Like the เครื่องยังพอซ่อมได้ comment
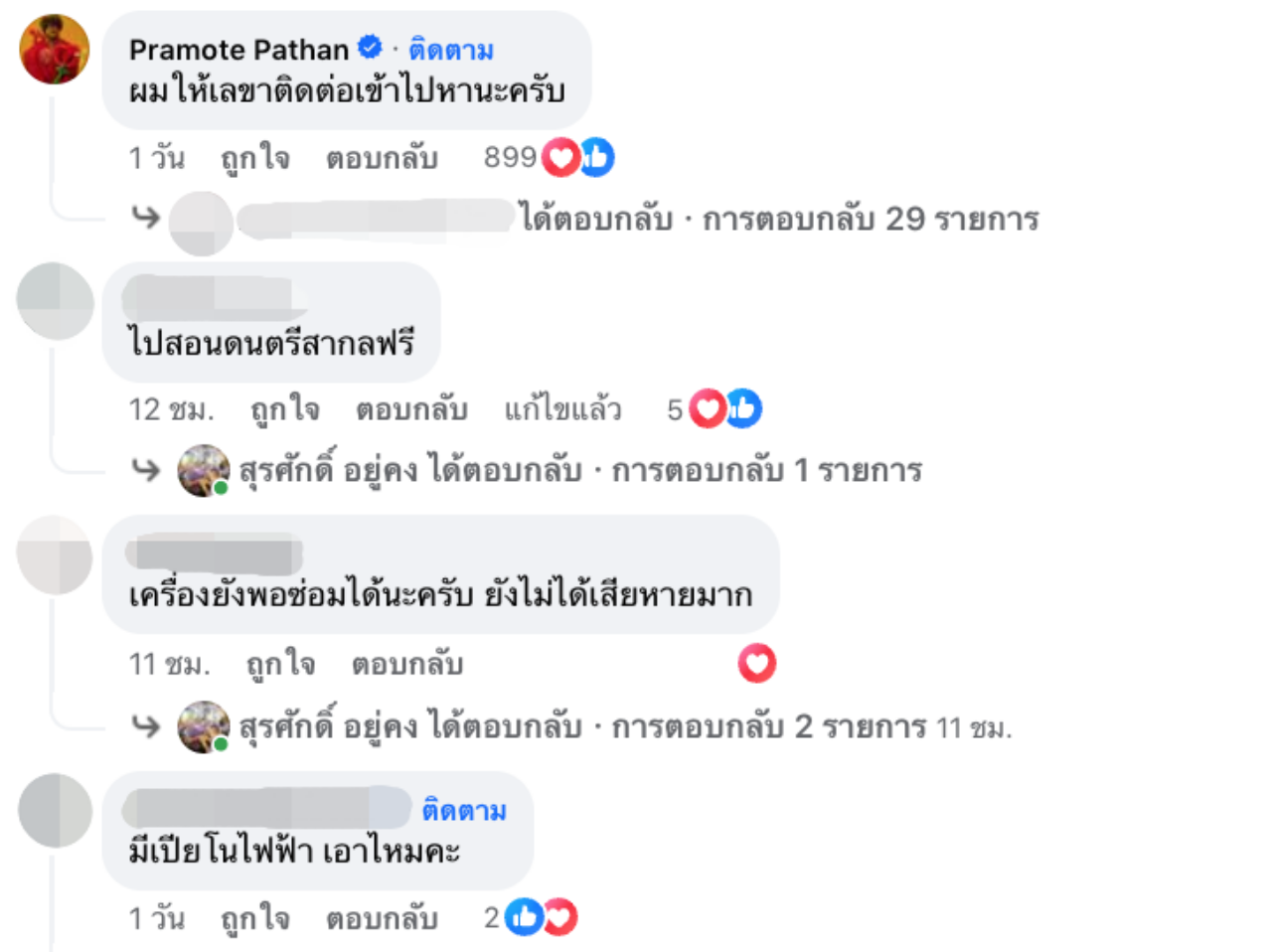Screen dimensions: 1272x952 [280, 664]
